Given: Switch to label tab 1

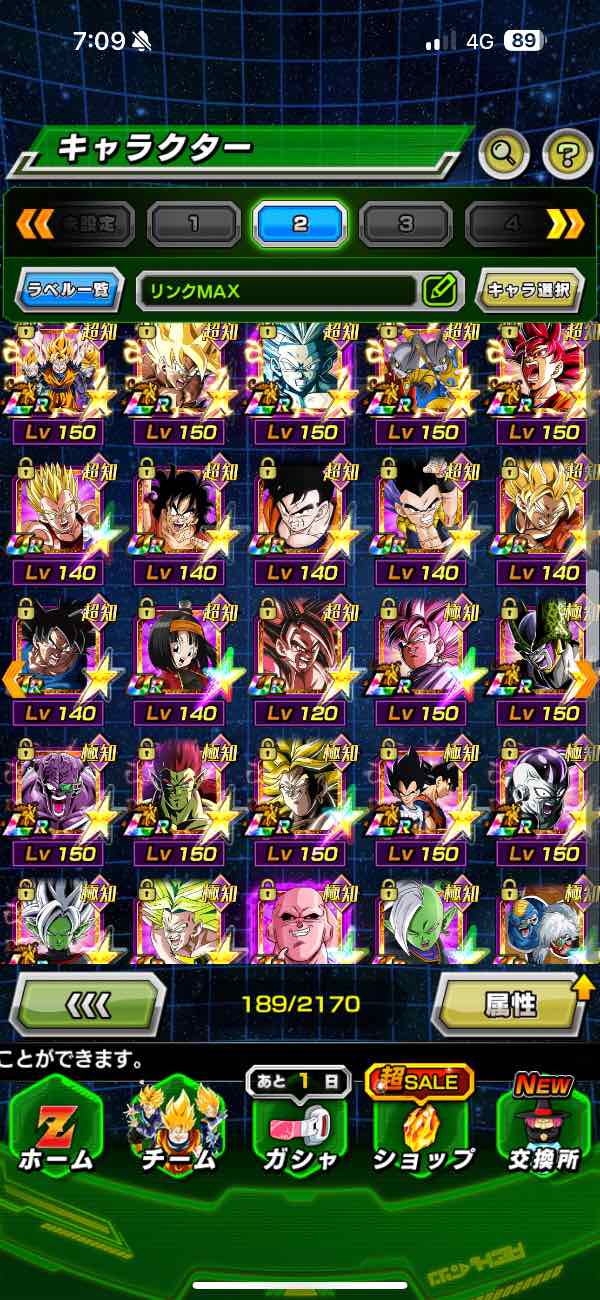Looking at the screenshot, I should pyautogui.click(x=193, y=224).
